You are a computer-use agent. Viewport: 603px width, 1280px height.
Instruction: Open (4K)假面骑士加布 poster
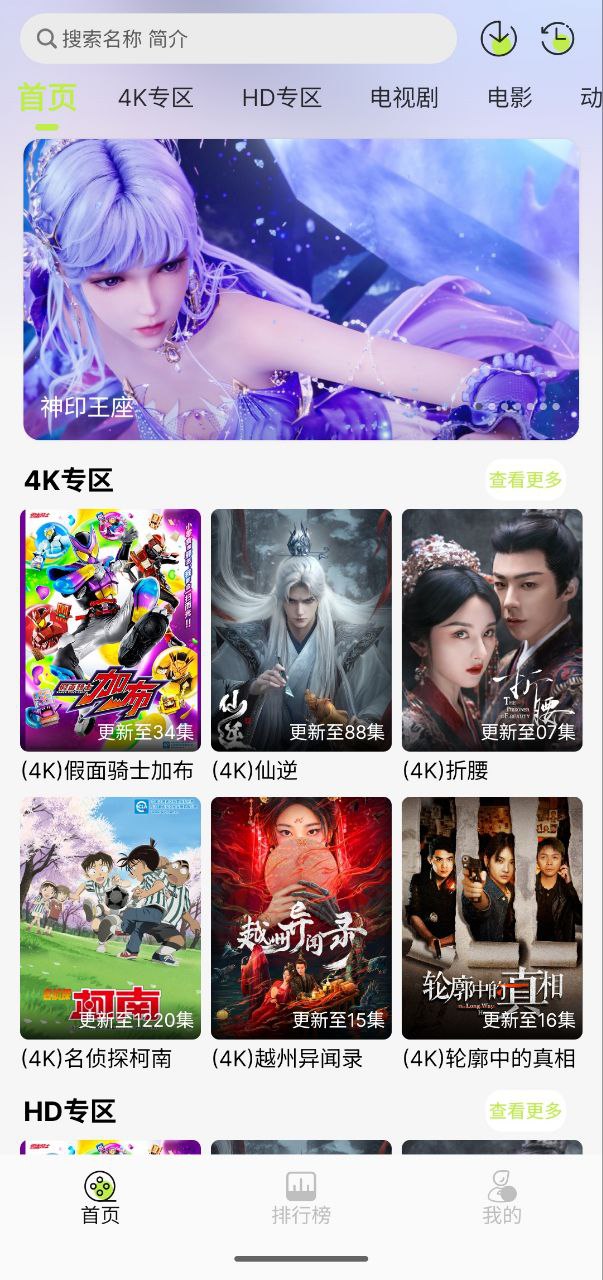point(110,630)
